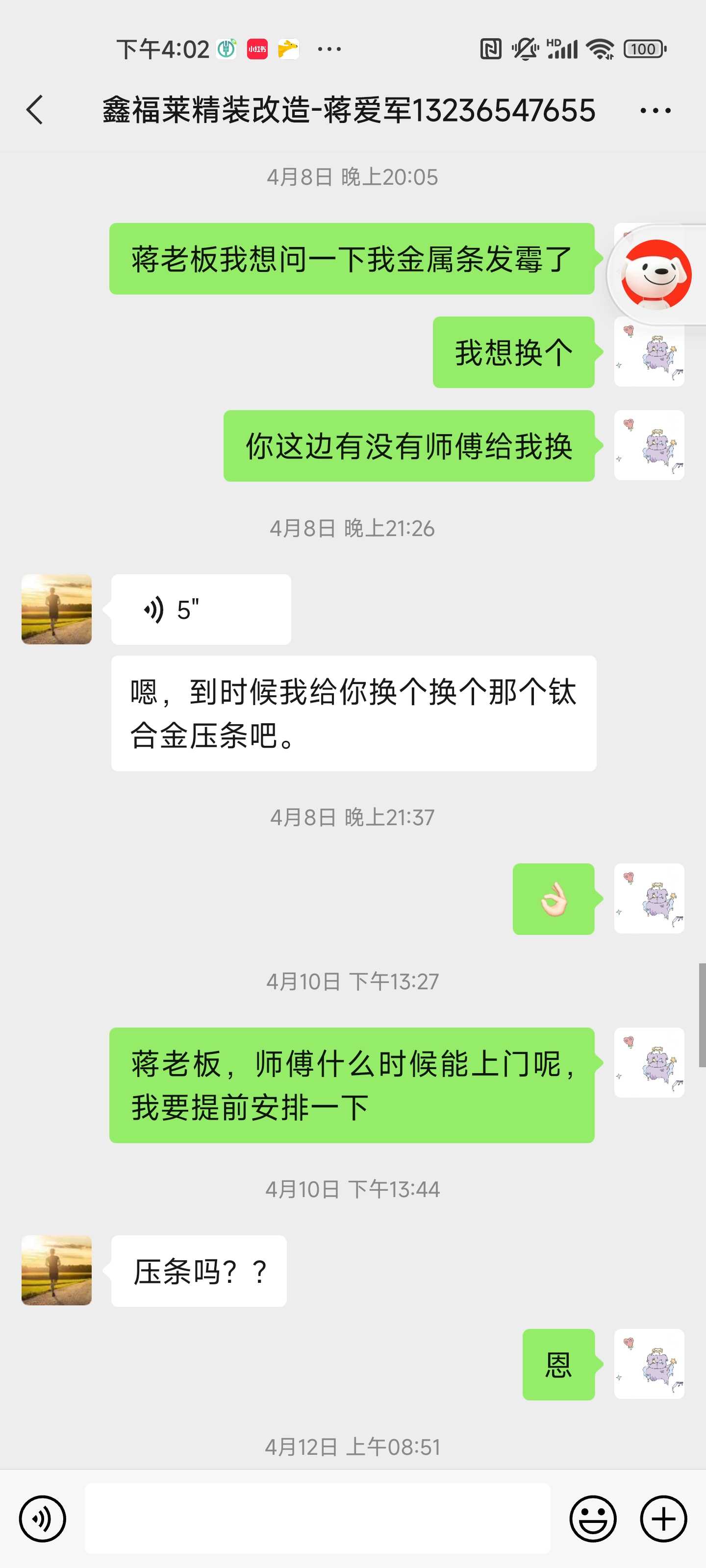
Task: Switch to voice input mode
Action: coord(42,1519)
